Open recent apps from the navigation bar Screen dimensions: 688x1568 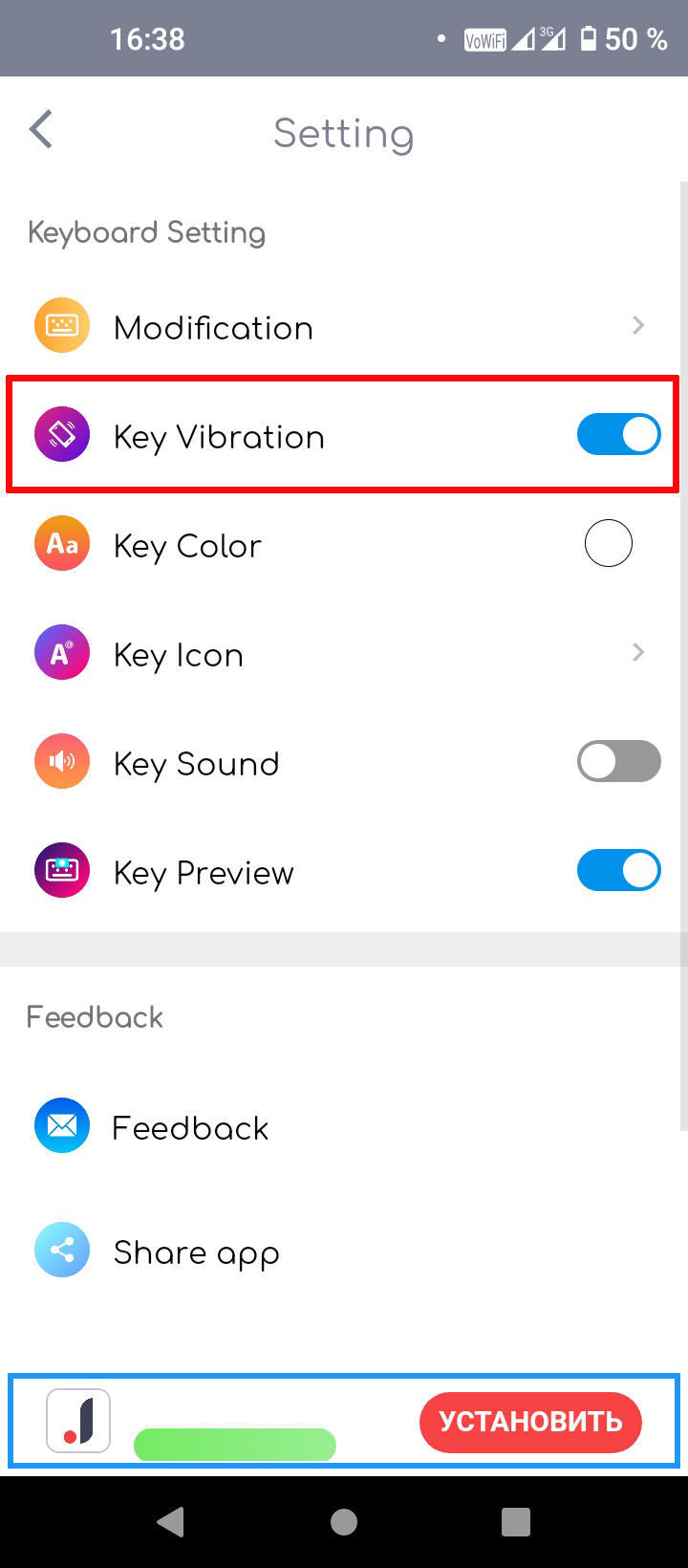pos(516,1522)
